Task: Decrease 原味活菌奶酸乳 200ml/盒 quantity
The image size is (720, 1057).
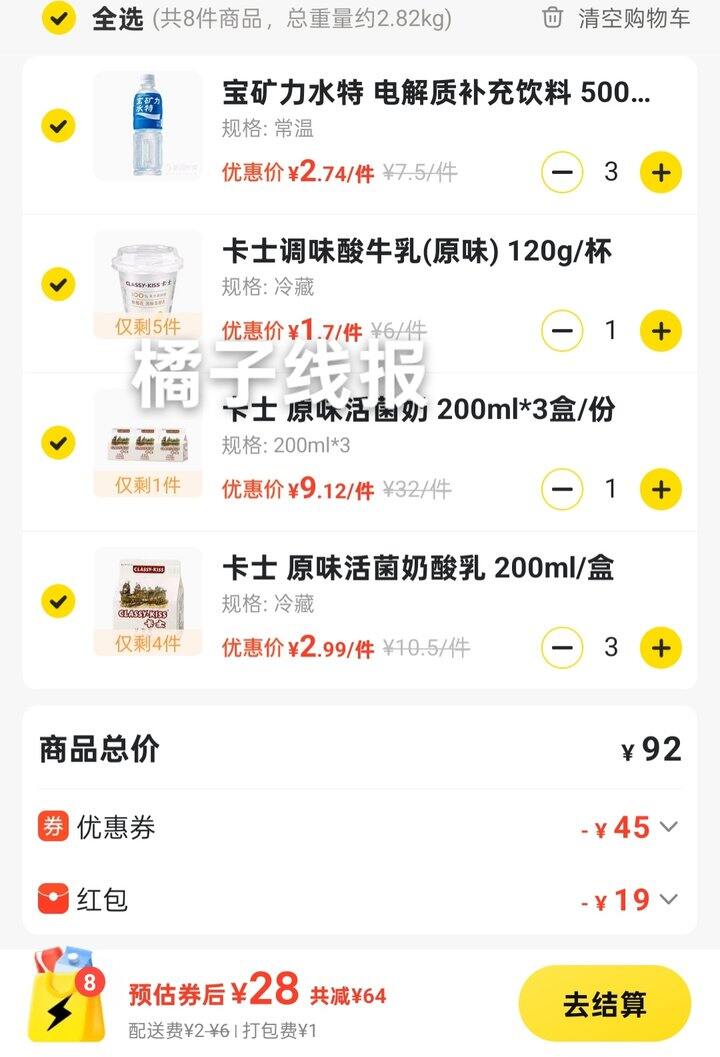Action: click(562, 647)
